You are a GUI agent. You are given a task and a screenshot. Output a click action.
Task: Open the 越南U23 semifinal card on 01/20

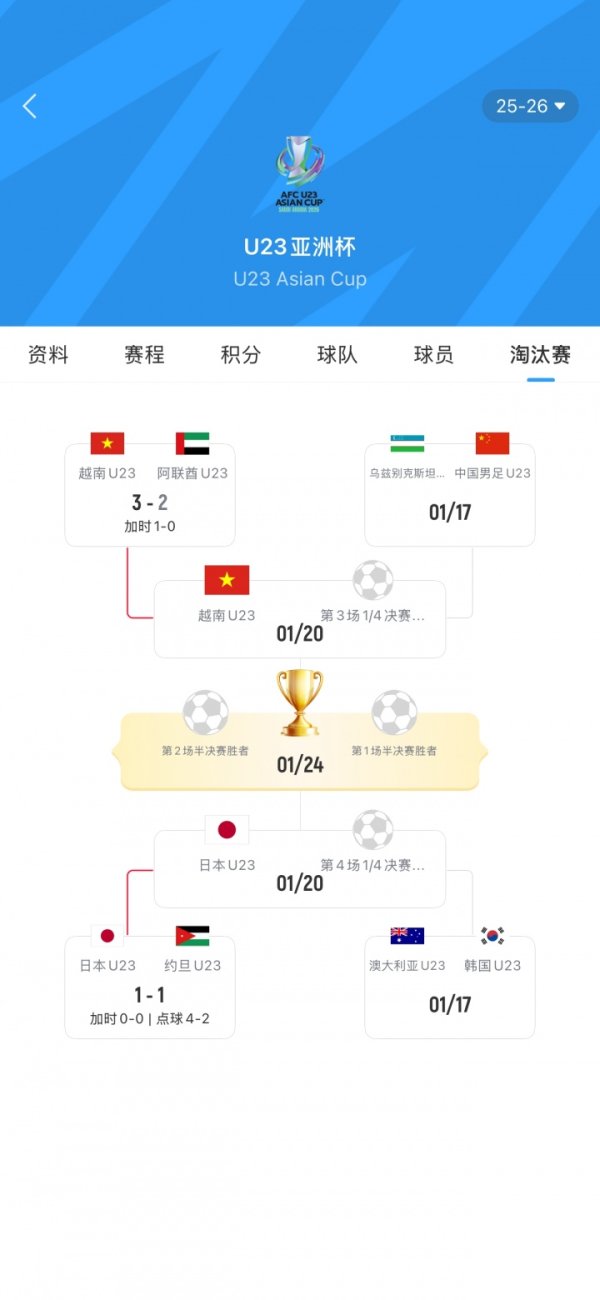300,620
